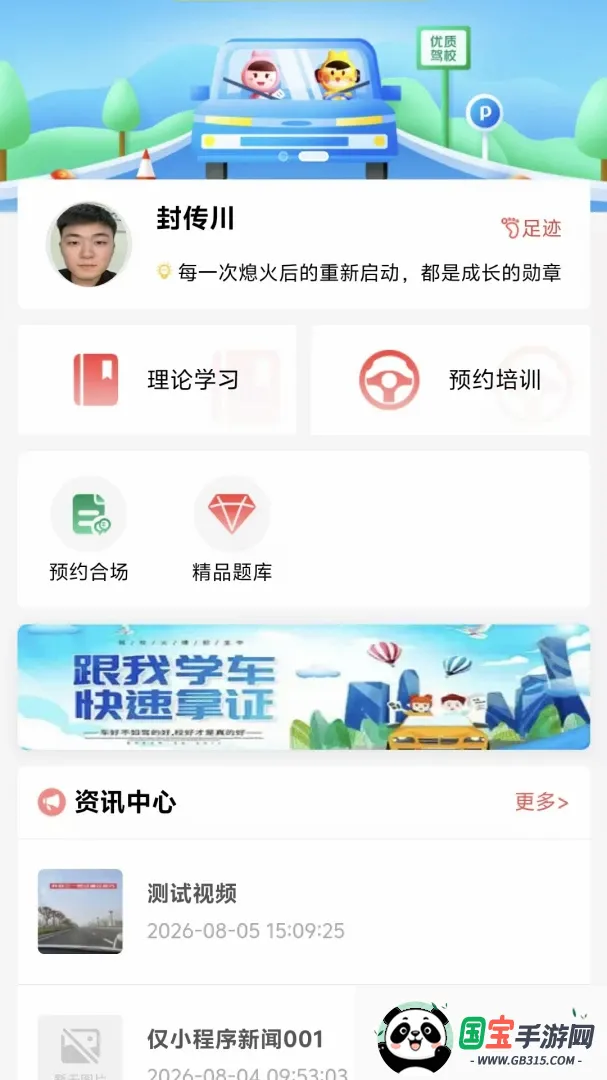This screenshot has height=1080, width=607.
Task: View 更多 in 资讯中心
Action: click(542, 802)
